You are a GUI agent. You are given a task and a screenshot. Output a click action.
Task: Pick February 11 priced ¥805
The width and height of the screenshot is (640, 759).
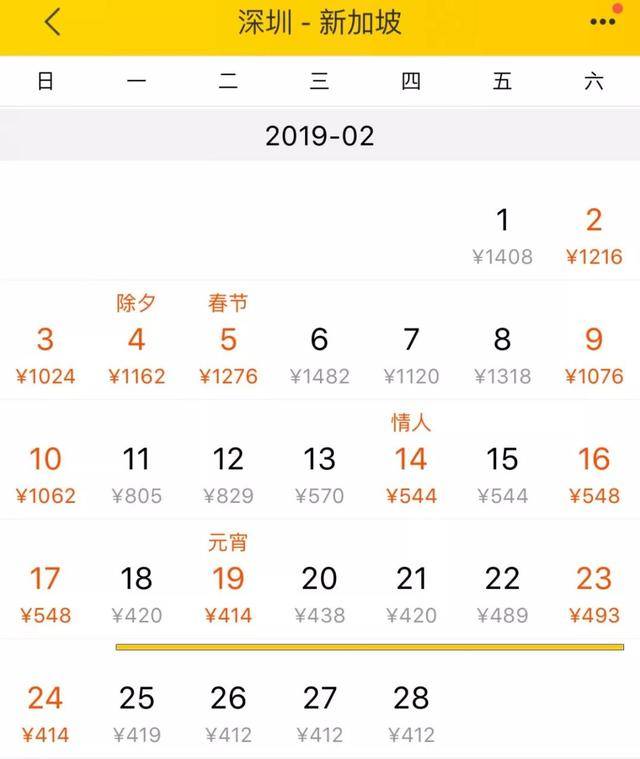click(136, 474)
